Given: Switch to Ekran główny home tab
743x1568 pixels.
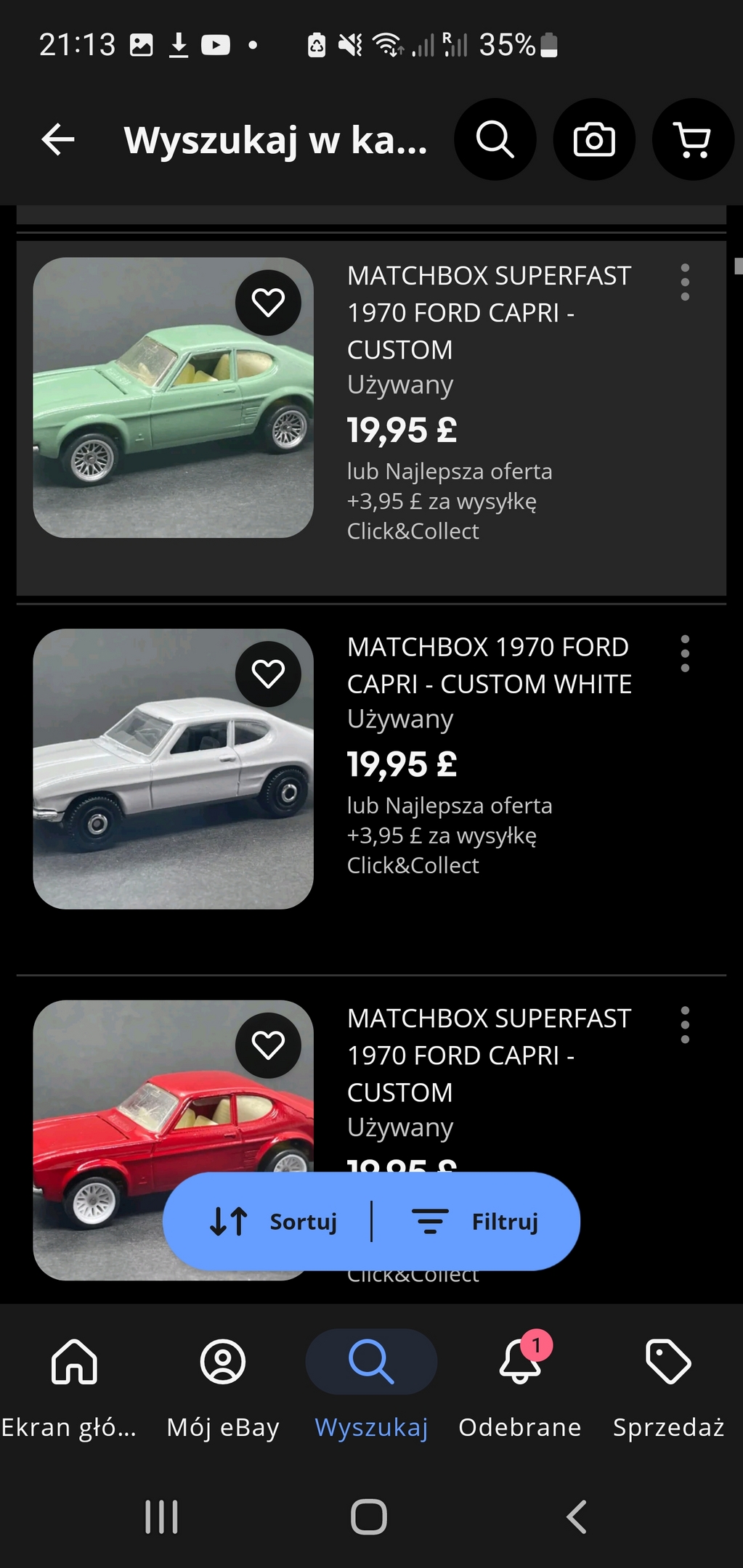Looking at the screenshot, I should [74, 1387].
